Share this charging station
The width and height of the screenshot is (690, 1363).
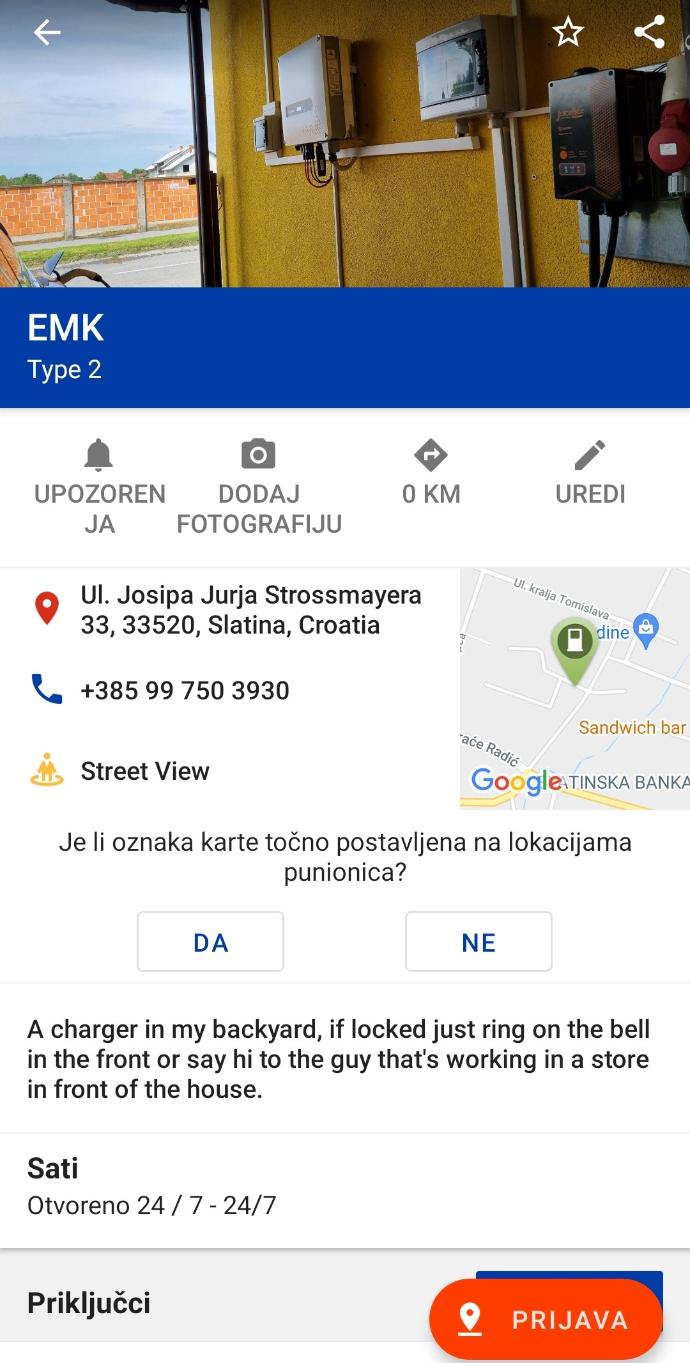tap(649, 33)
